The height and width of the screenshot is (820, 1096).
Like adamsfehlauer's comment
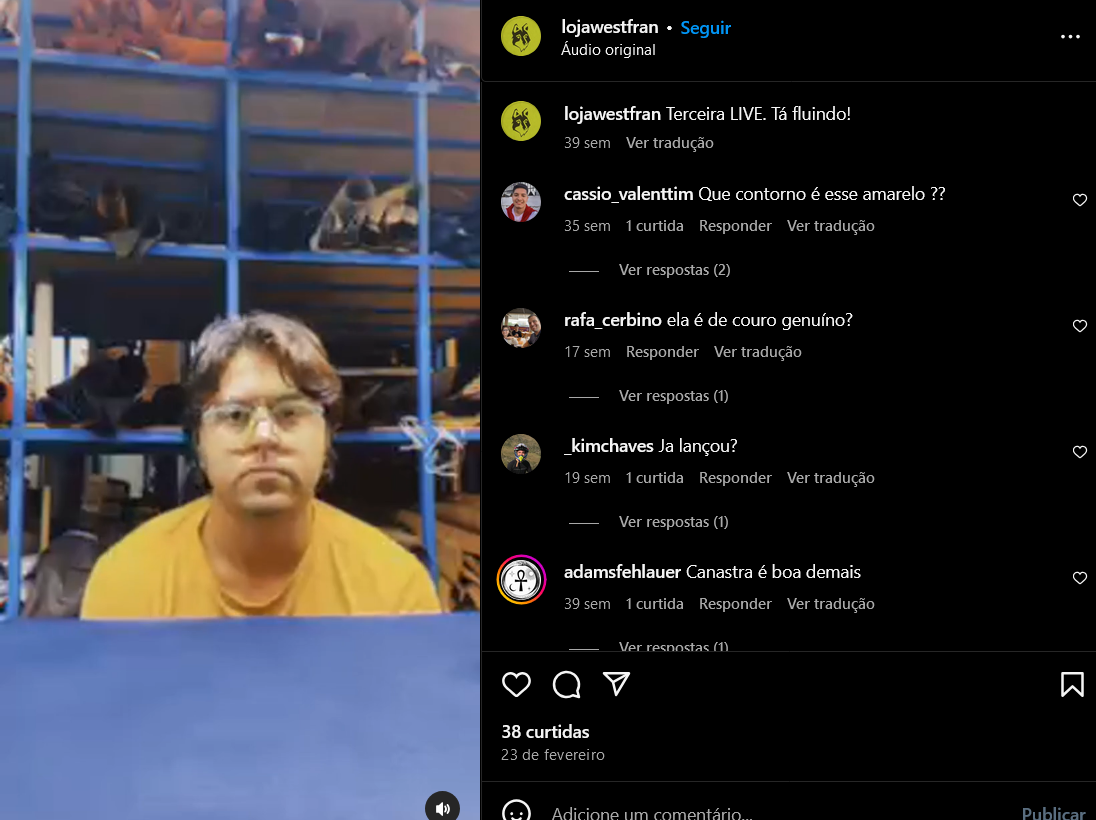1079,578
